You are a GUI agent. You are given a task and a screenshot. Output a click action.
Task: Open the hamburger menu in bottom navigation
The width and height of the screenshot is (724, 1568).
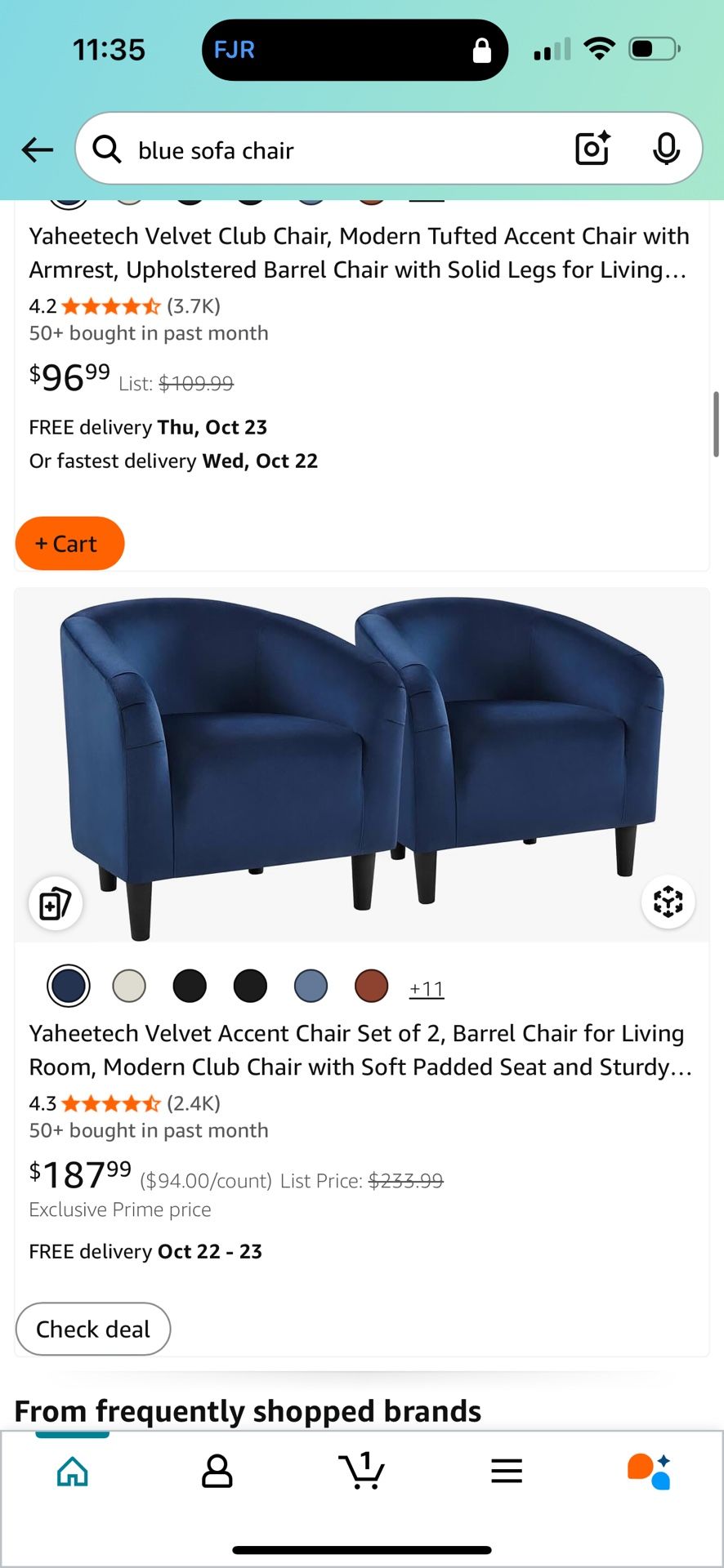coord(507,1470)
